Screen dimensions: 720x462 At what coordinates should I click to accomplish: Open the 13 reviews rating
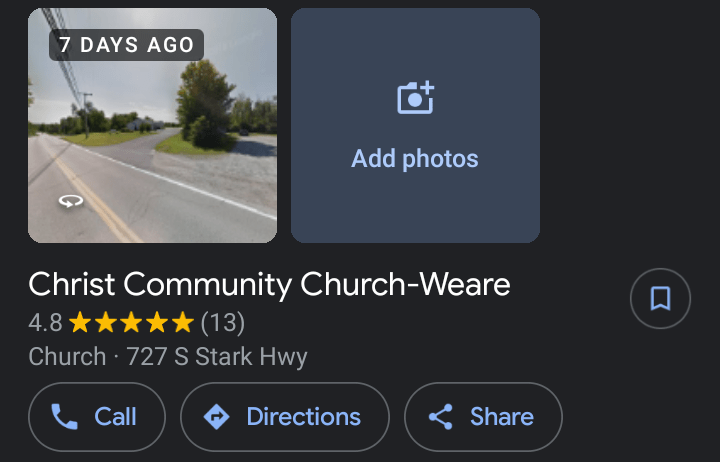pyautogui.click(x=136, y=323)
